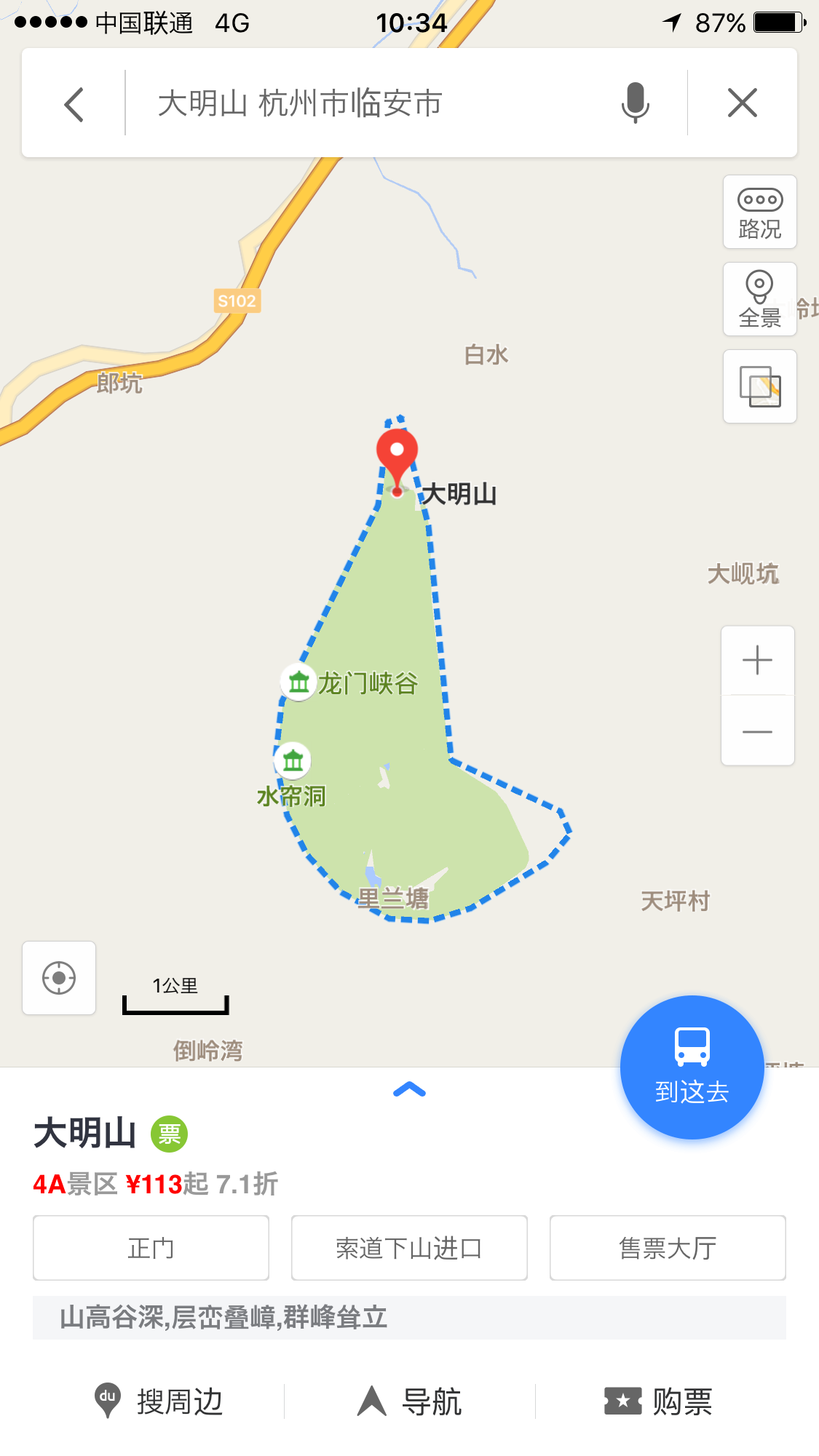This screenshot has height=1456, width=819.
Task: Open the 购票 ticket purchase tab
Action: point(657,1400)
